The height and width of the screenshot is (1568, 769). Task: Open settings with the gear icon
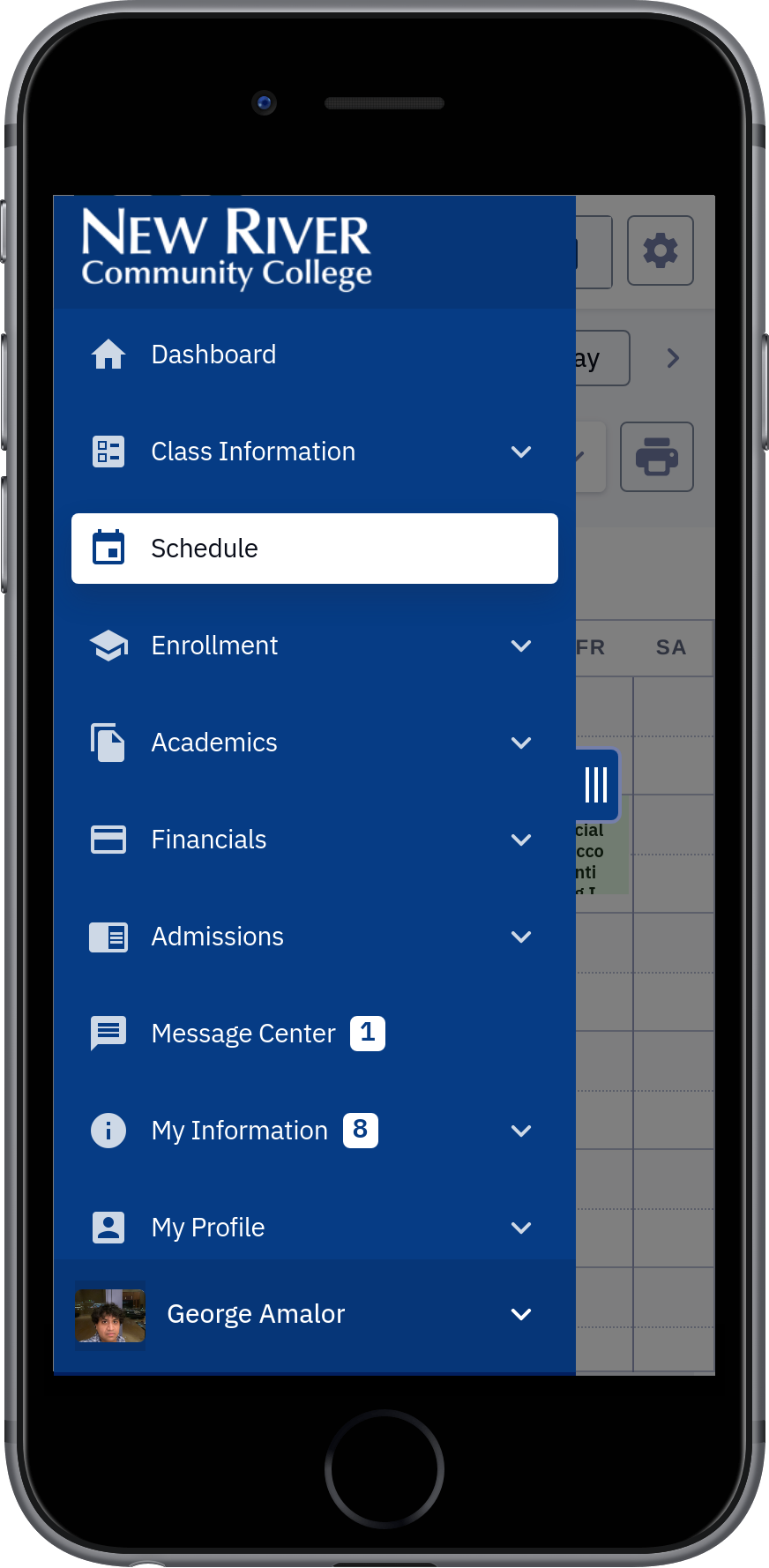(661, 250)
